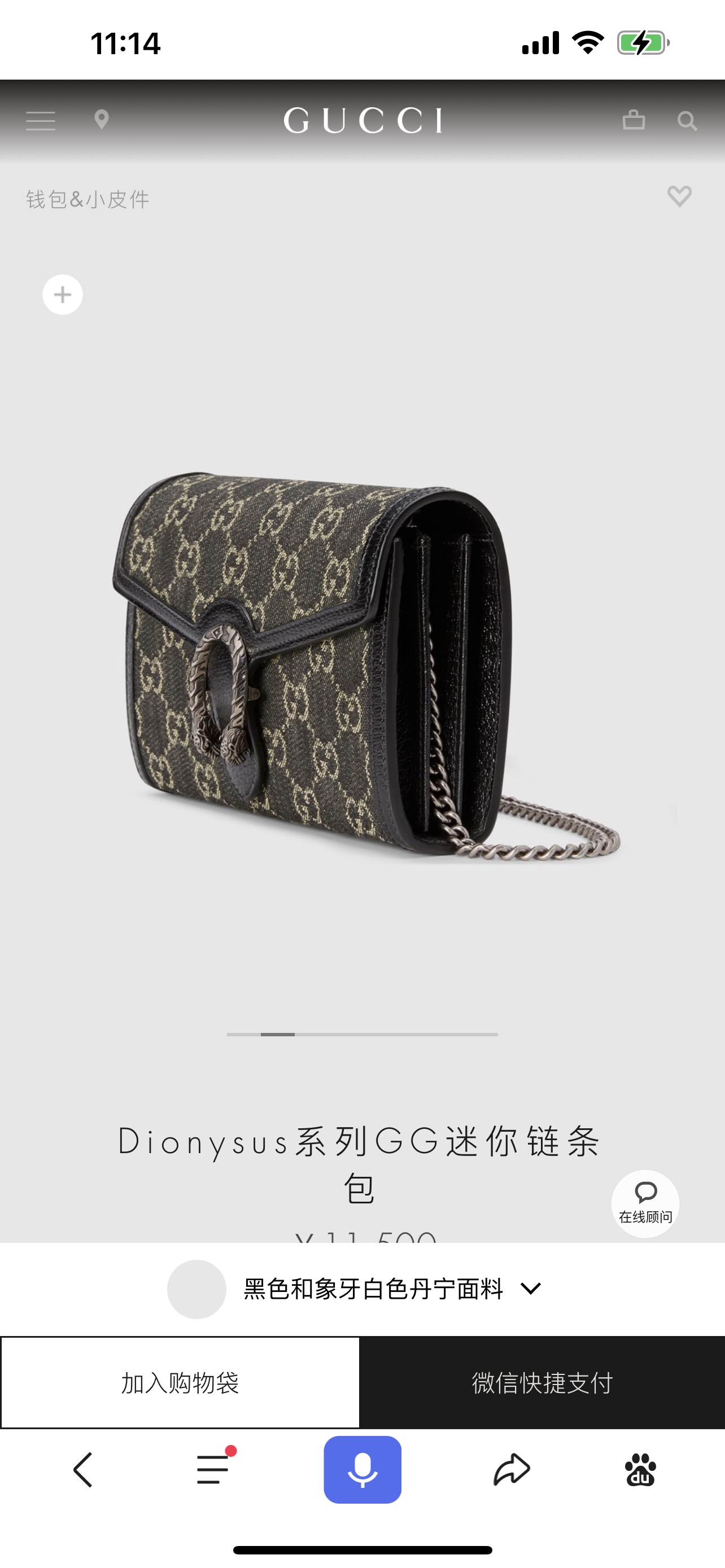Viewport: 725px width, 1568px height.
Task: Open the Gucci site search
Action: coord(687,121)
